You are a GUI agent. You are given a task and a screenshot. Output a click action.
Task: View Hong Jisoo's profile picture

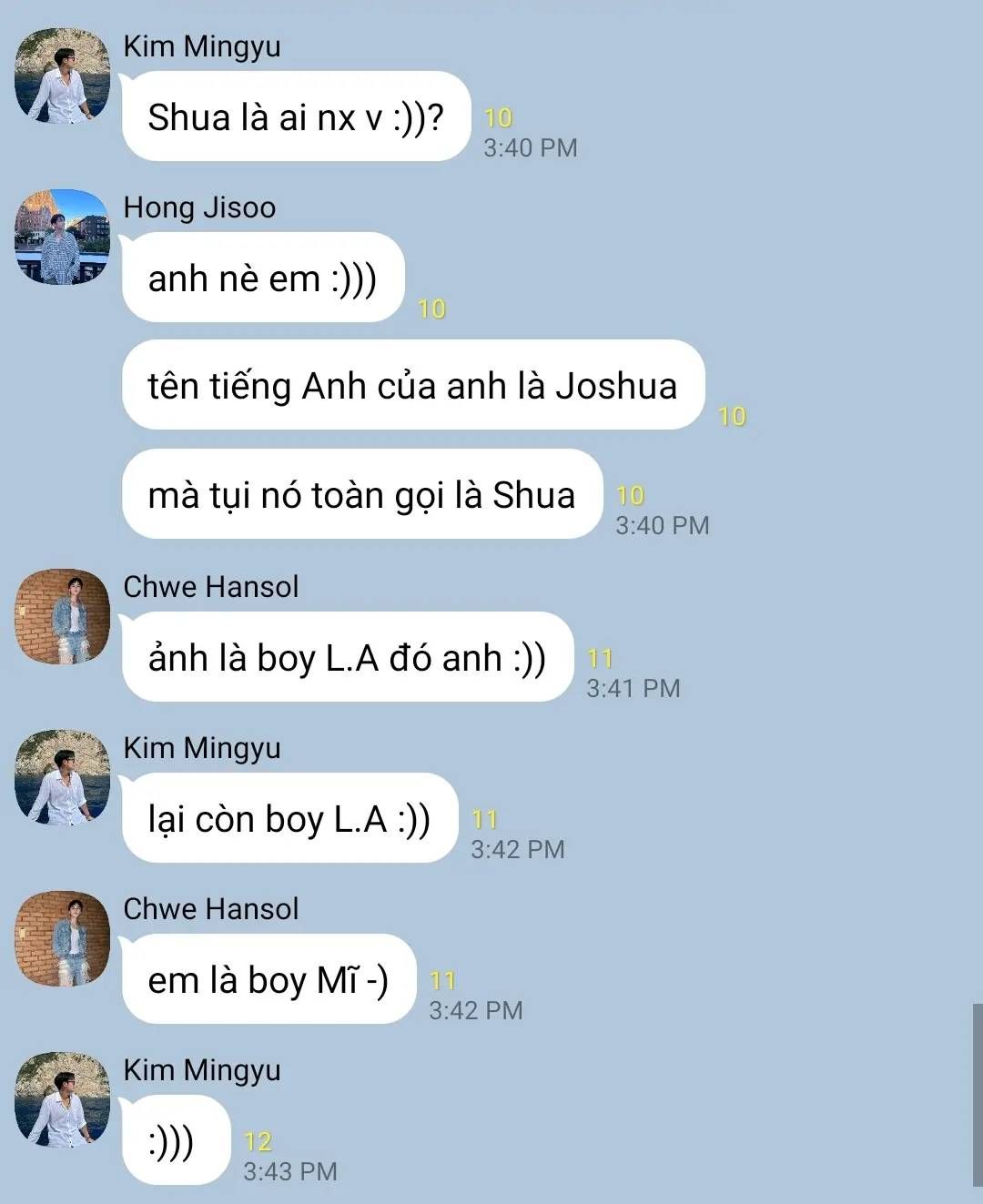[62, 237]
